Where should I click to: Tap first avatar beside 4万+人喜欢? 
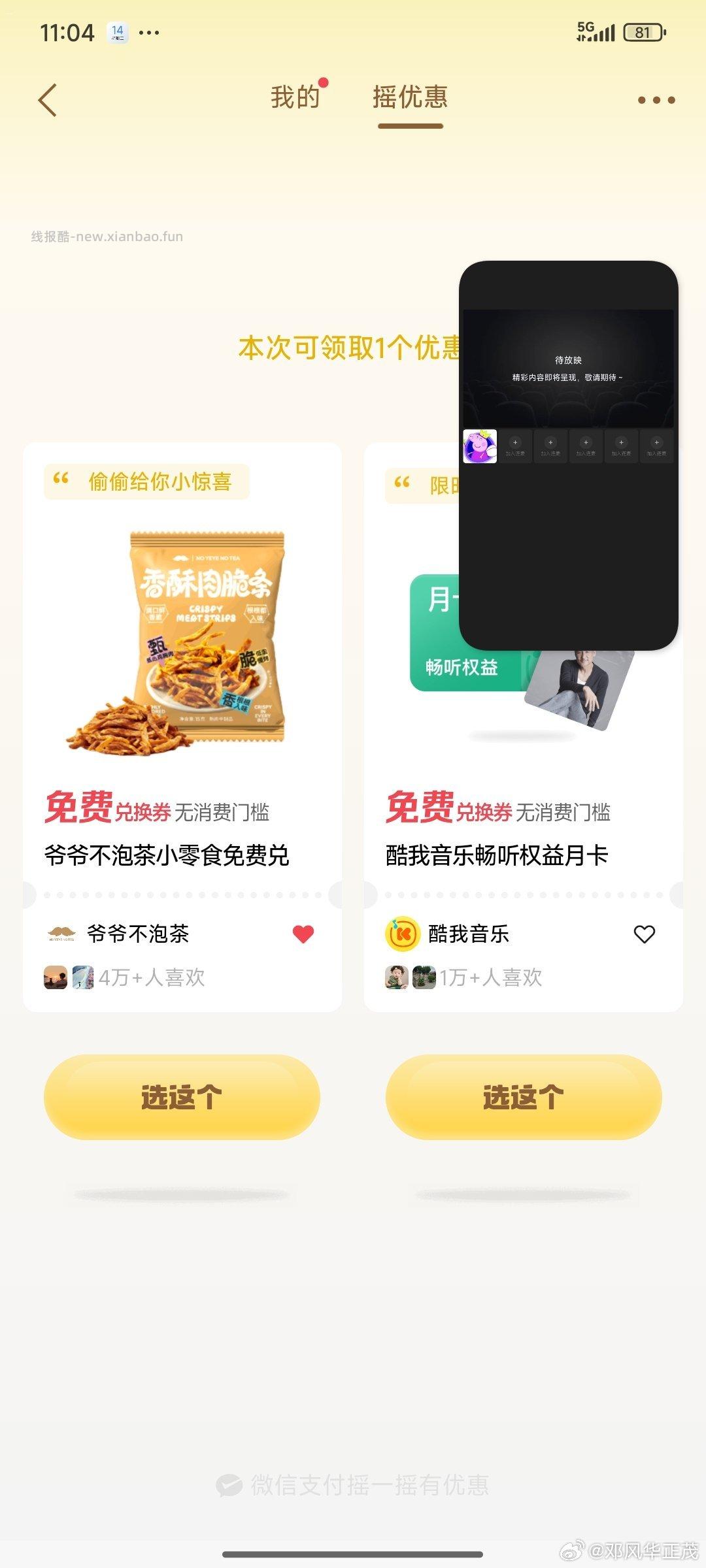click(55, 978)
